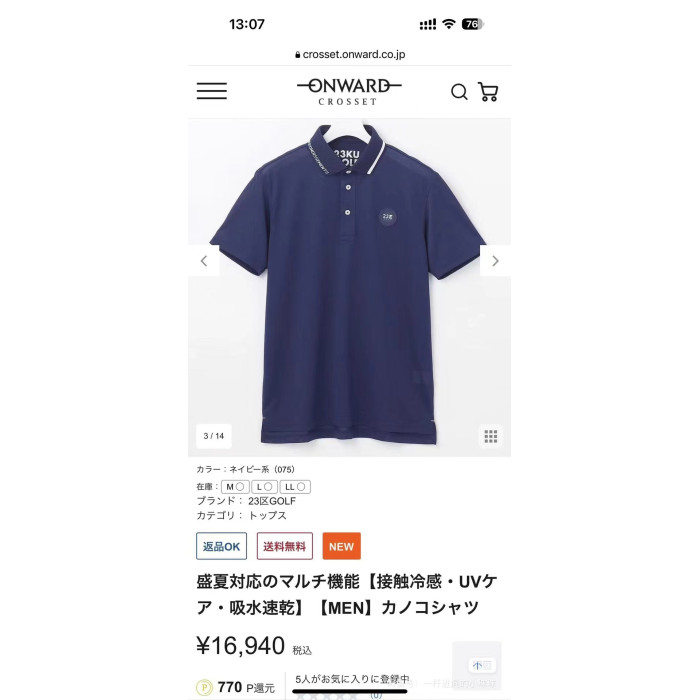This screenshot has height=700, width=700.
Task: Select size L stock chip
Action: click(x=264, y=487)
